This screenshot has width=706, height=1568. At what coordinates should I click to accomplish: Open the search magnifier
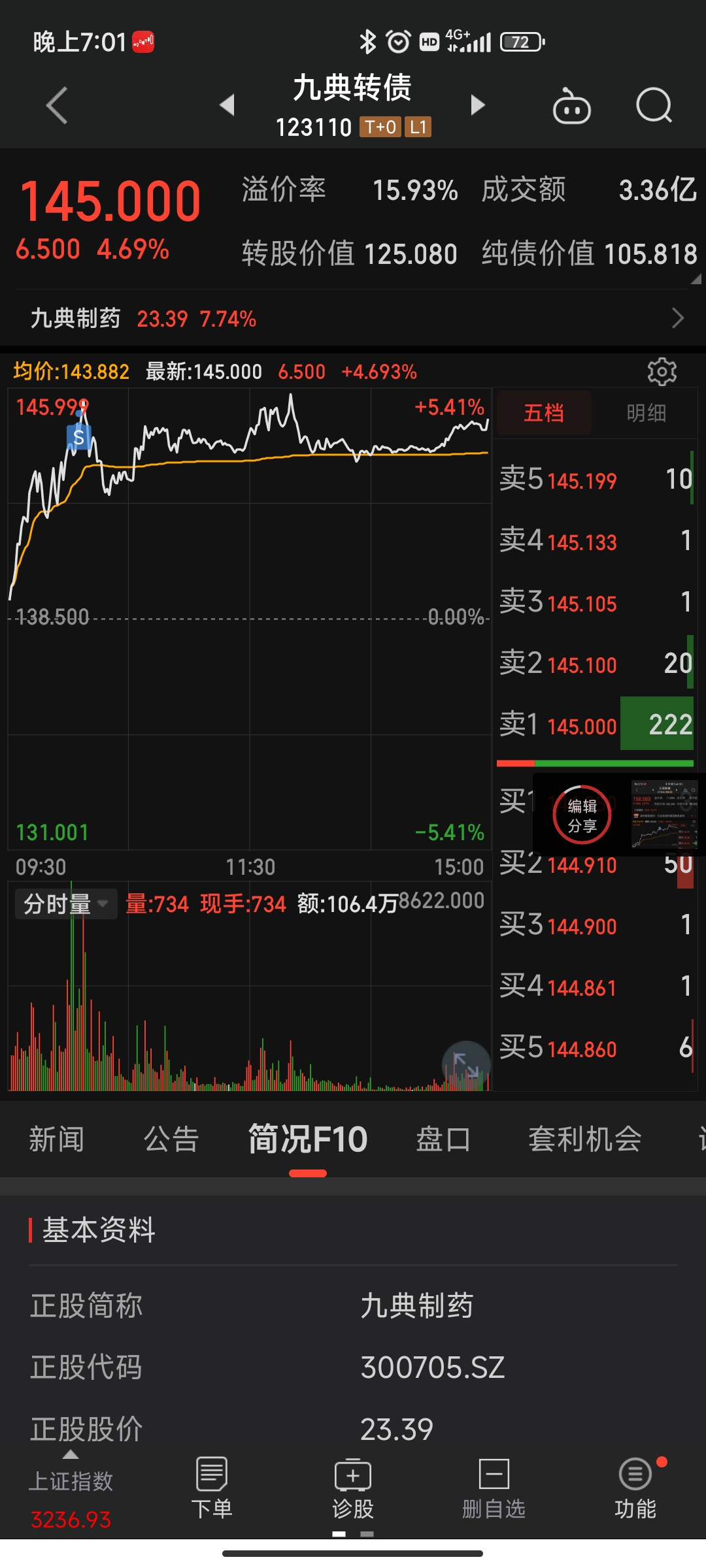point(654,106)
